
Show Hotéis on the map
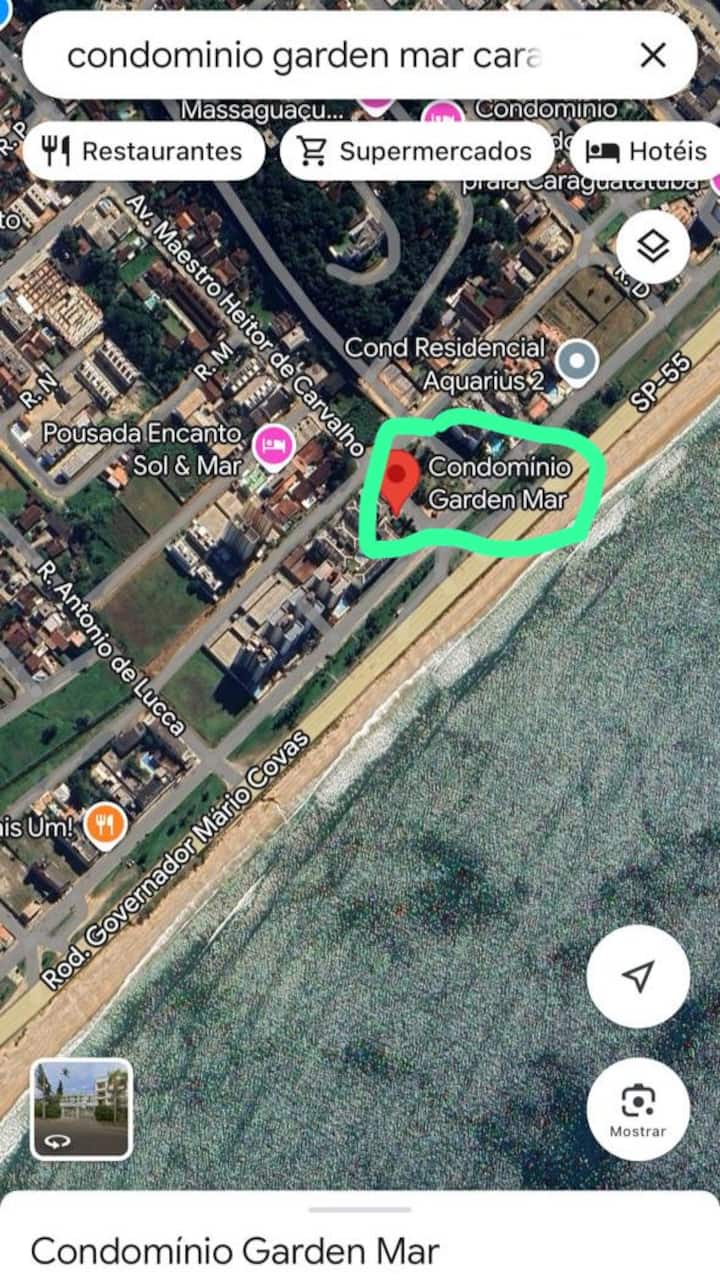tap(646, 151)
